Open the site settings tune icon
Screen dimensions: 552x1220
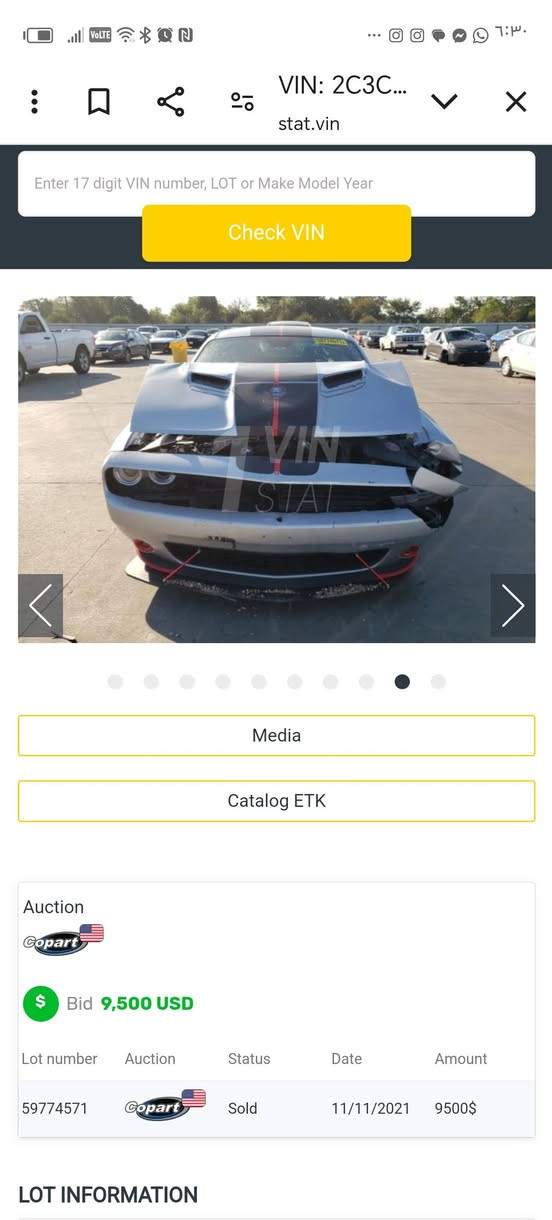(242, 101)
